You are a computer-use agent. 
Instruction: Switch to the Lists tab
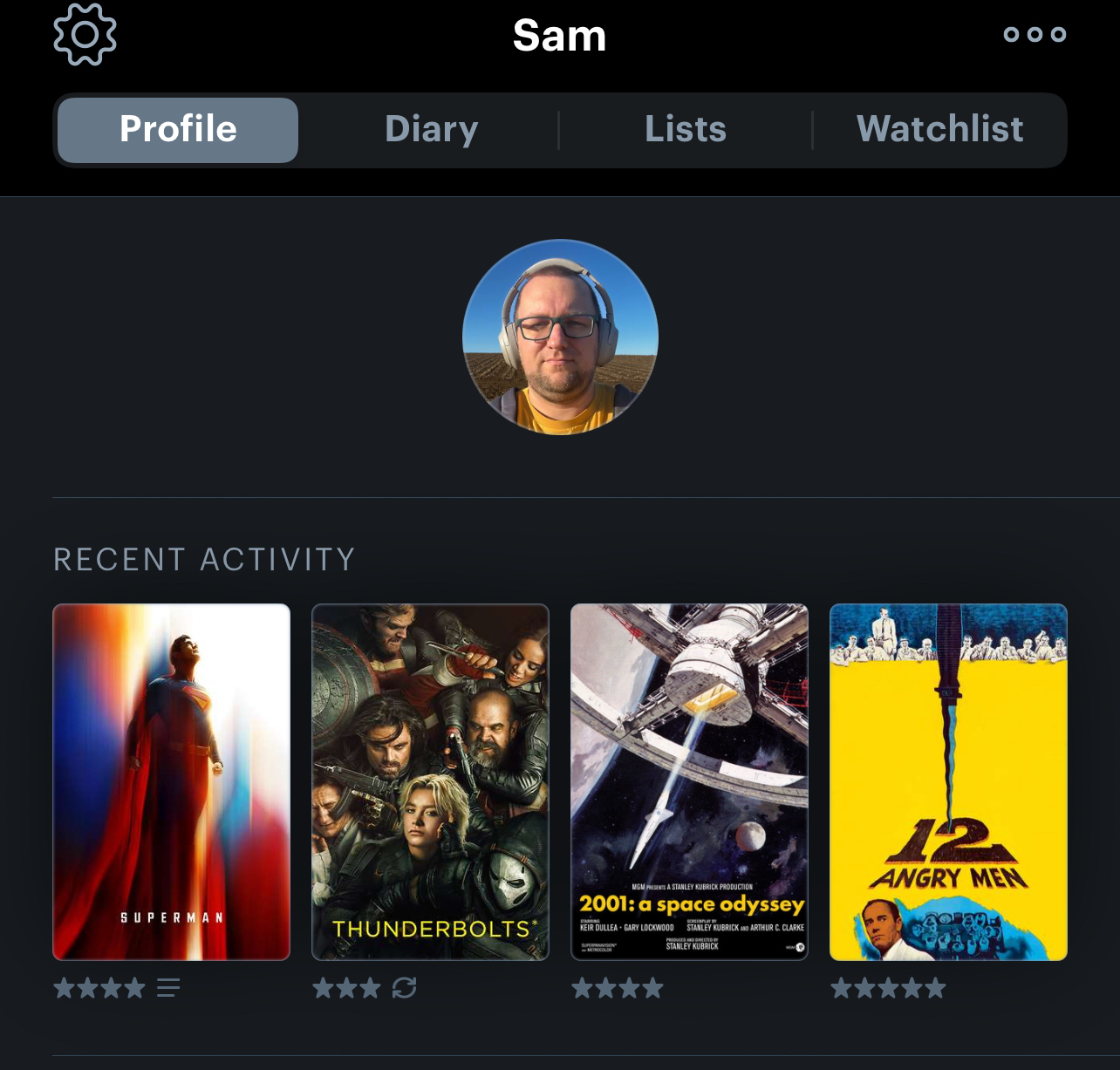[x=686, y=129]
